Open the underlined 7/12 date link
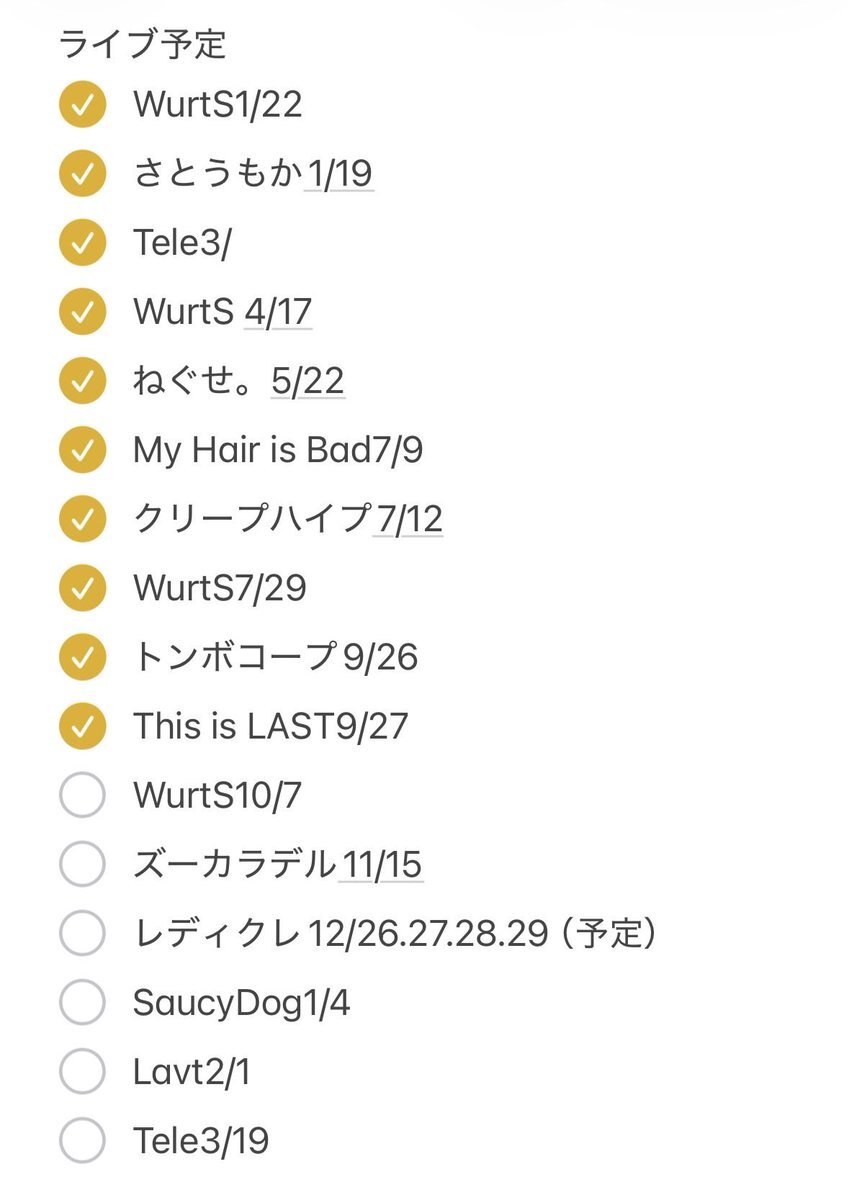This screenshot has height=1200, width=849. click(x=407, y=520)
